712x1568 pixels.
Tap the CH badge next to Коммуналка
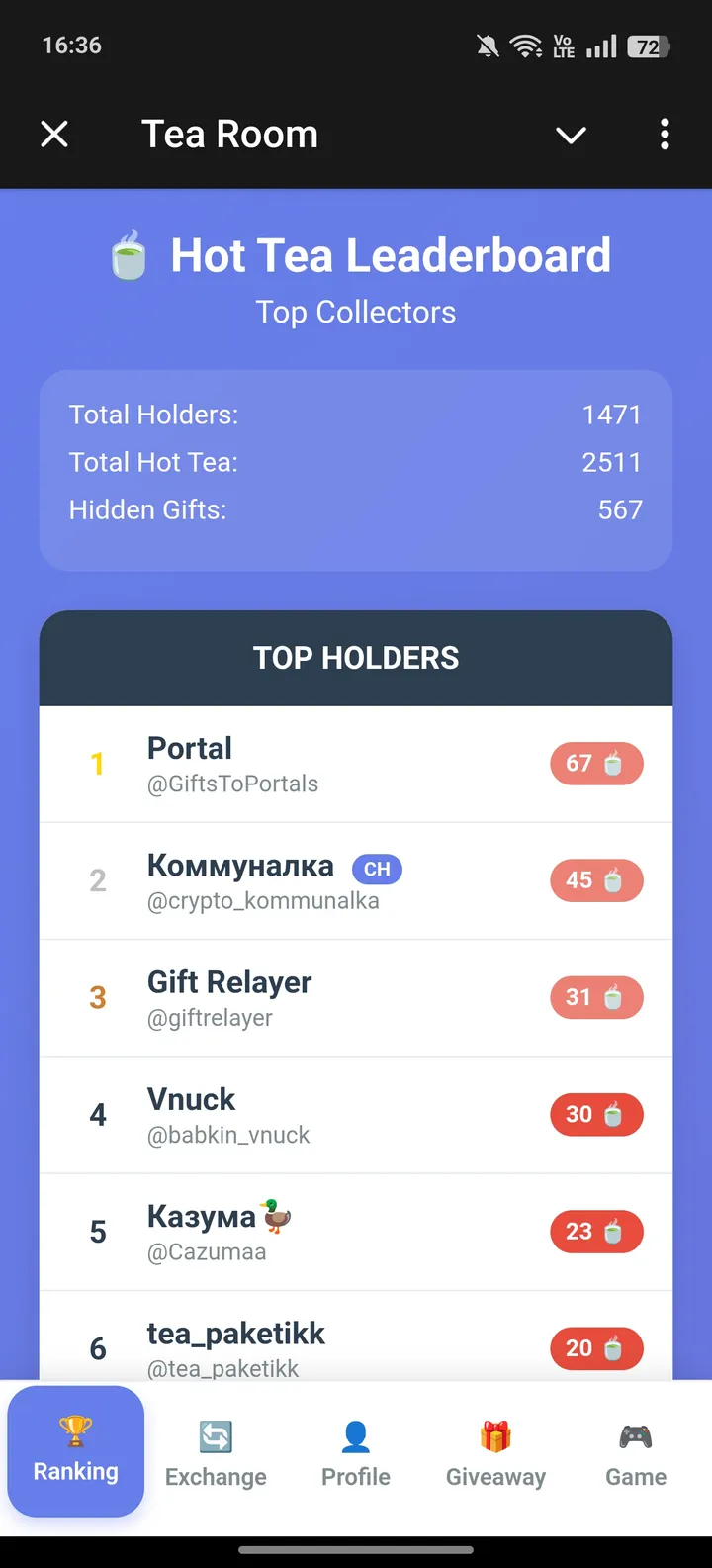(x=377, y=868)
